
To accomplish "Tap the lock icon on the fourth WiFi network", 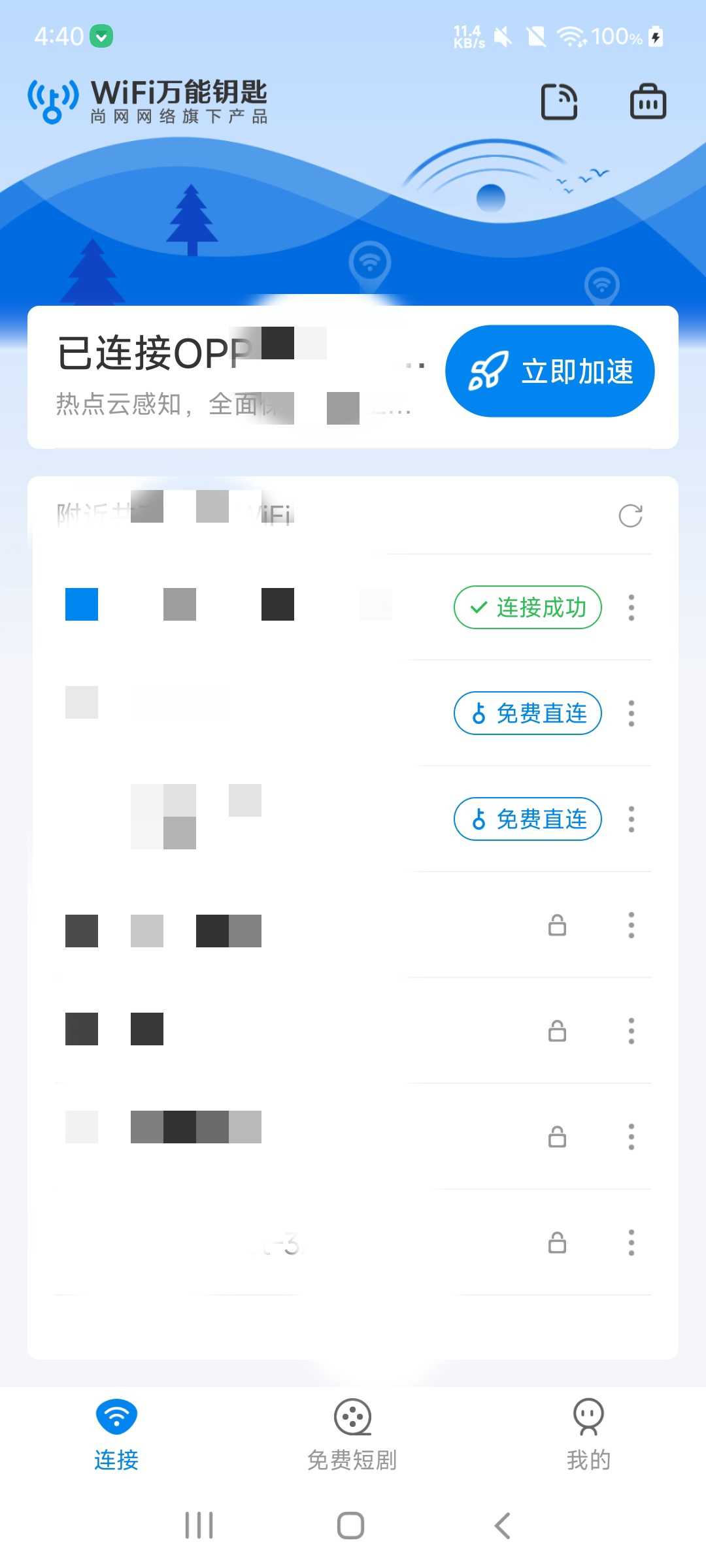I will [557, 926].
